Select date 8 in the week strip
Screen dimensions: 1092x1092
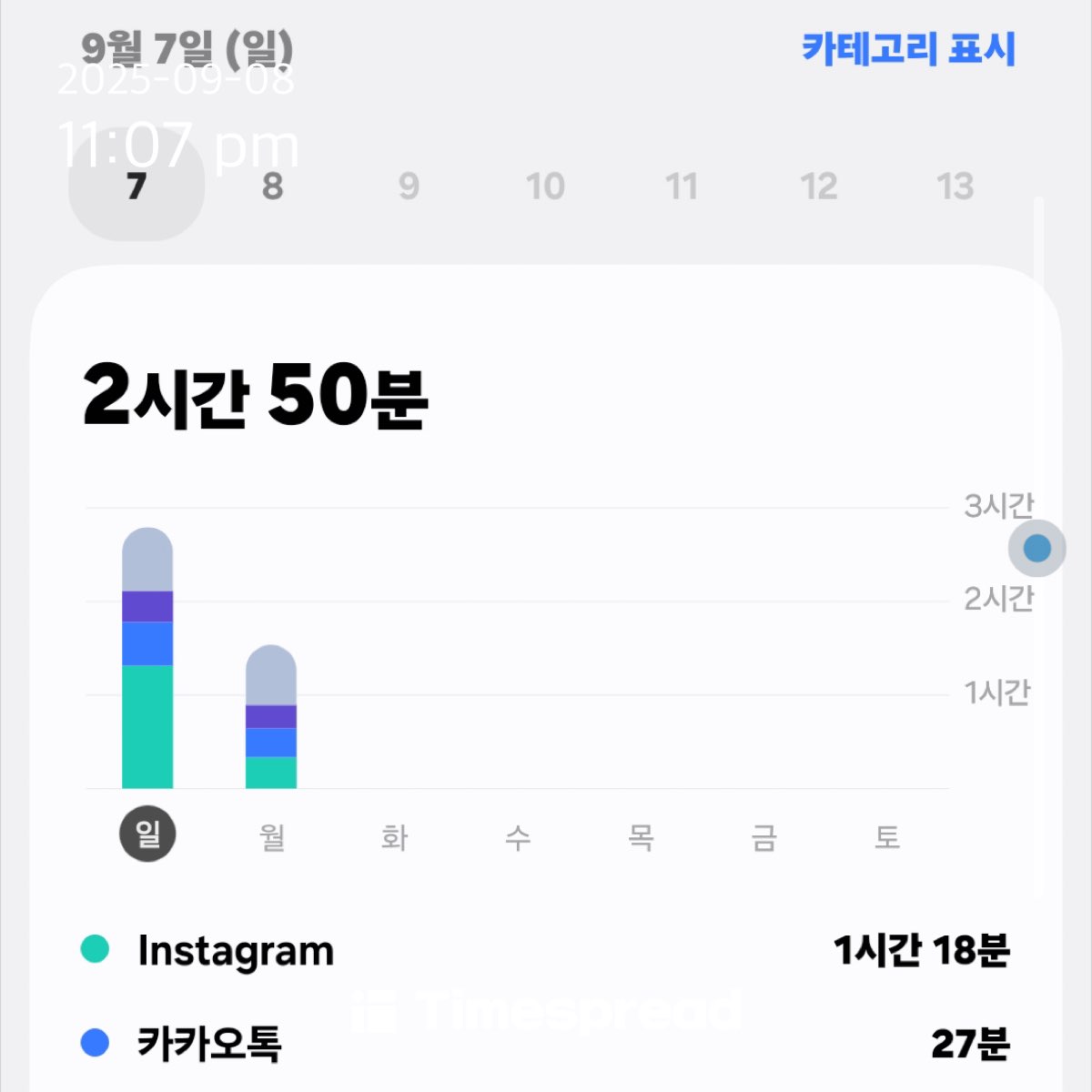(272, 187)
